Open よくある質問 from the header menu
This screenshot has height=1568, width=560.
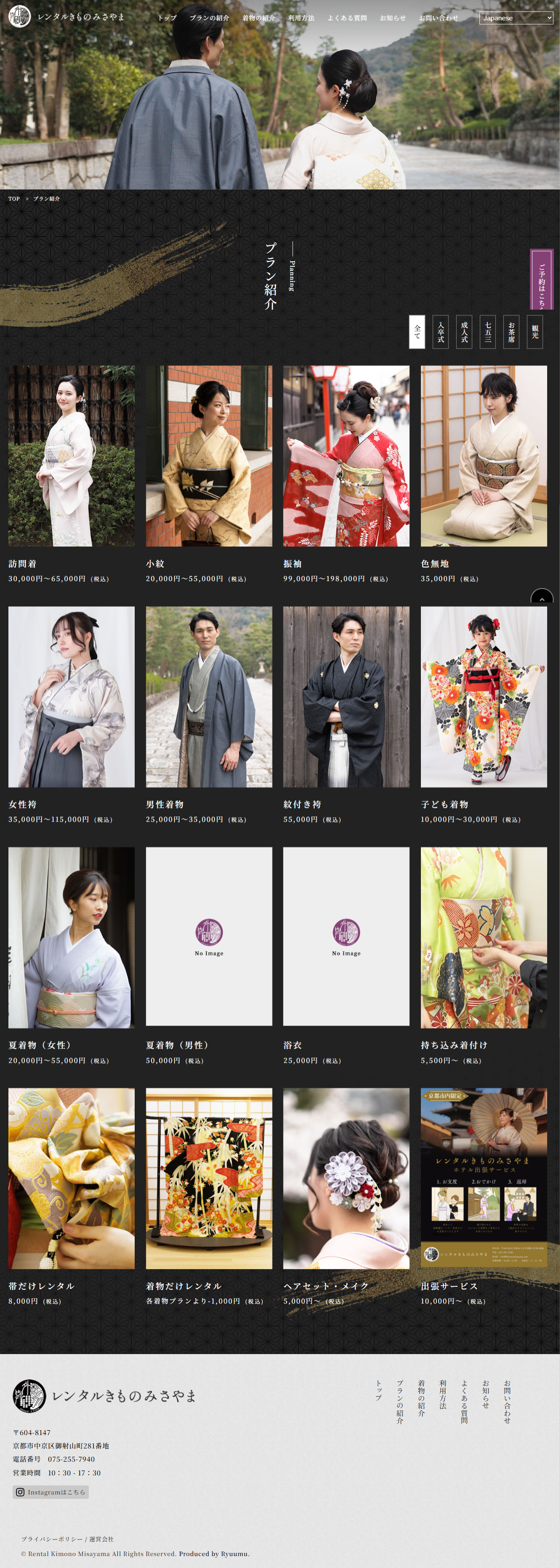(347, 18)
